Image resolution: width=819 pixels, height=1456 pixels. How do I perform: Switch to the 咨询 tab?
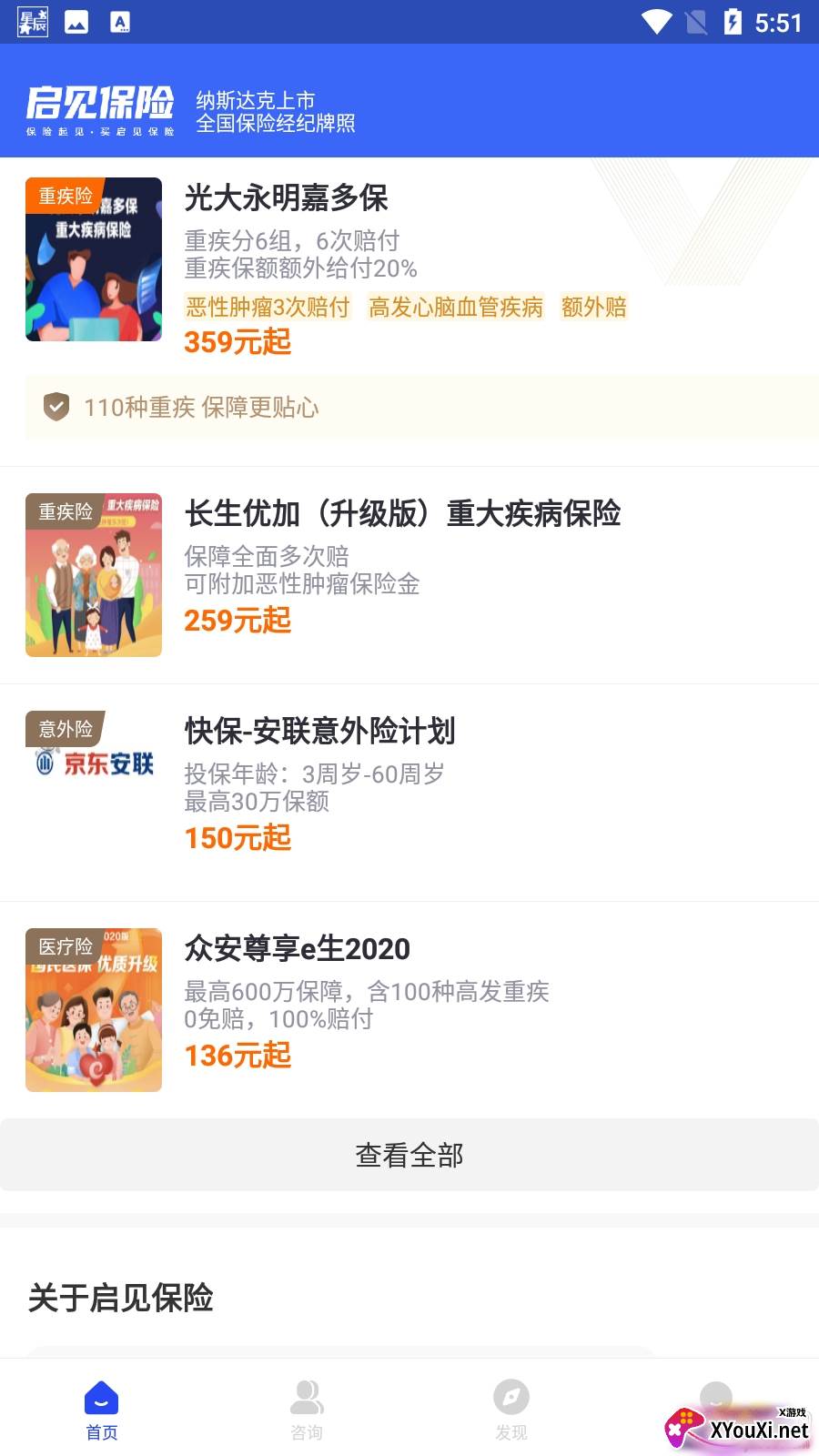click(307, 1410)
